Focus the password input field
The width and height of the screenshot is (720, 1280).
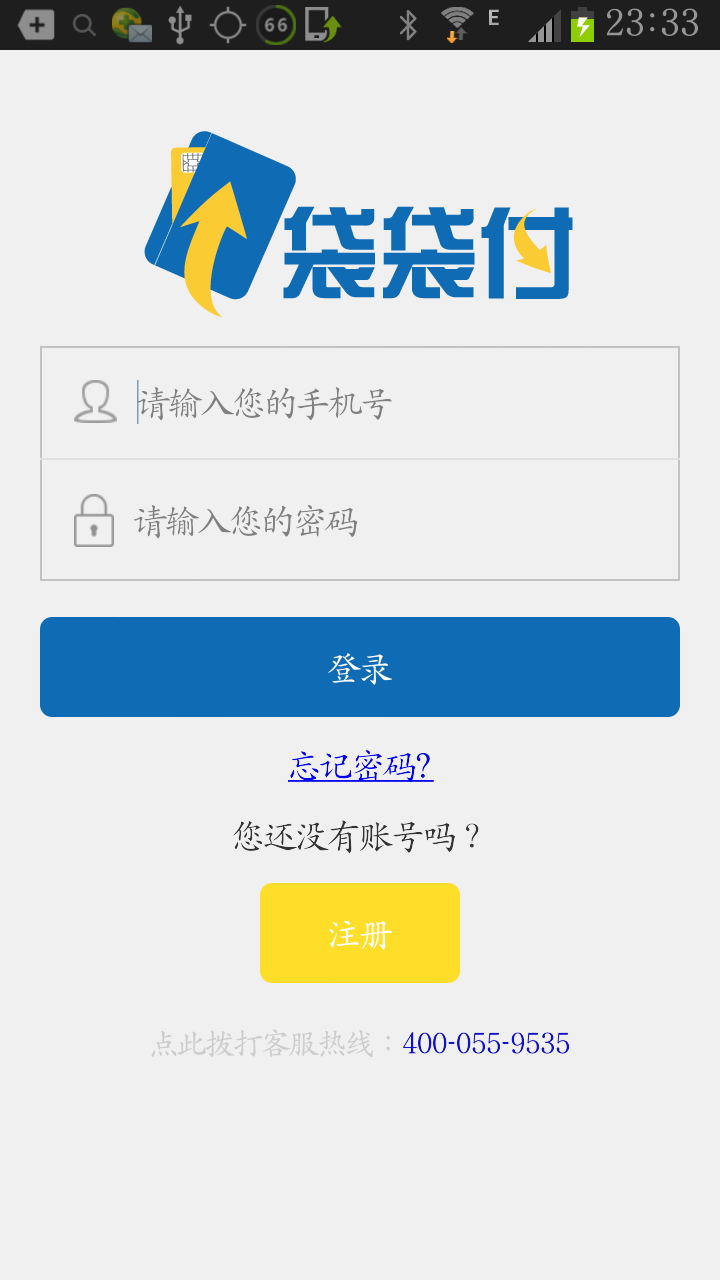400,521
